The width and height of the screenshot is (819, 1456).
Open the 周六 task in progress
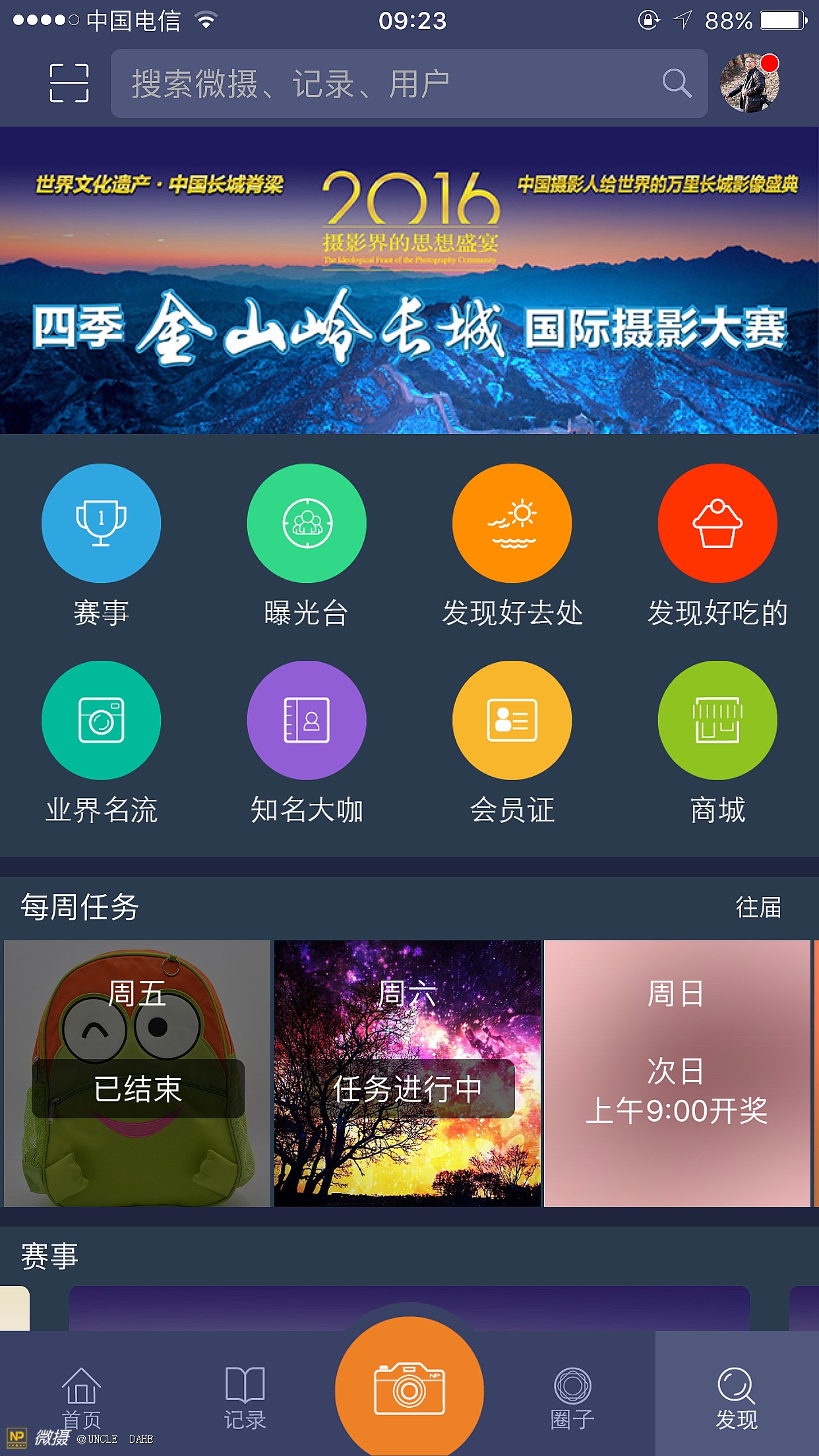click(408, 1074)
